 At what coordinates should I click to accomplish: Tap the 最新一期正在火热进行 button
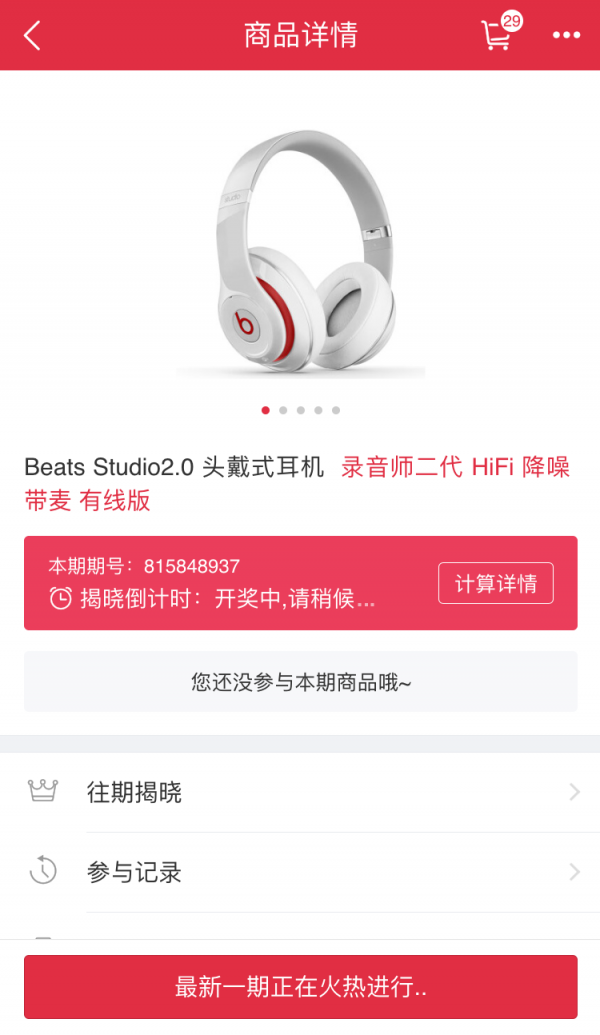pyautogui.click(x=300, y=987)
